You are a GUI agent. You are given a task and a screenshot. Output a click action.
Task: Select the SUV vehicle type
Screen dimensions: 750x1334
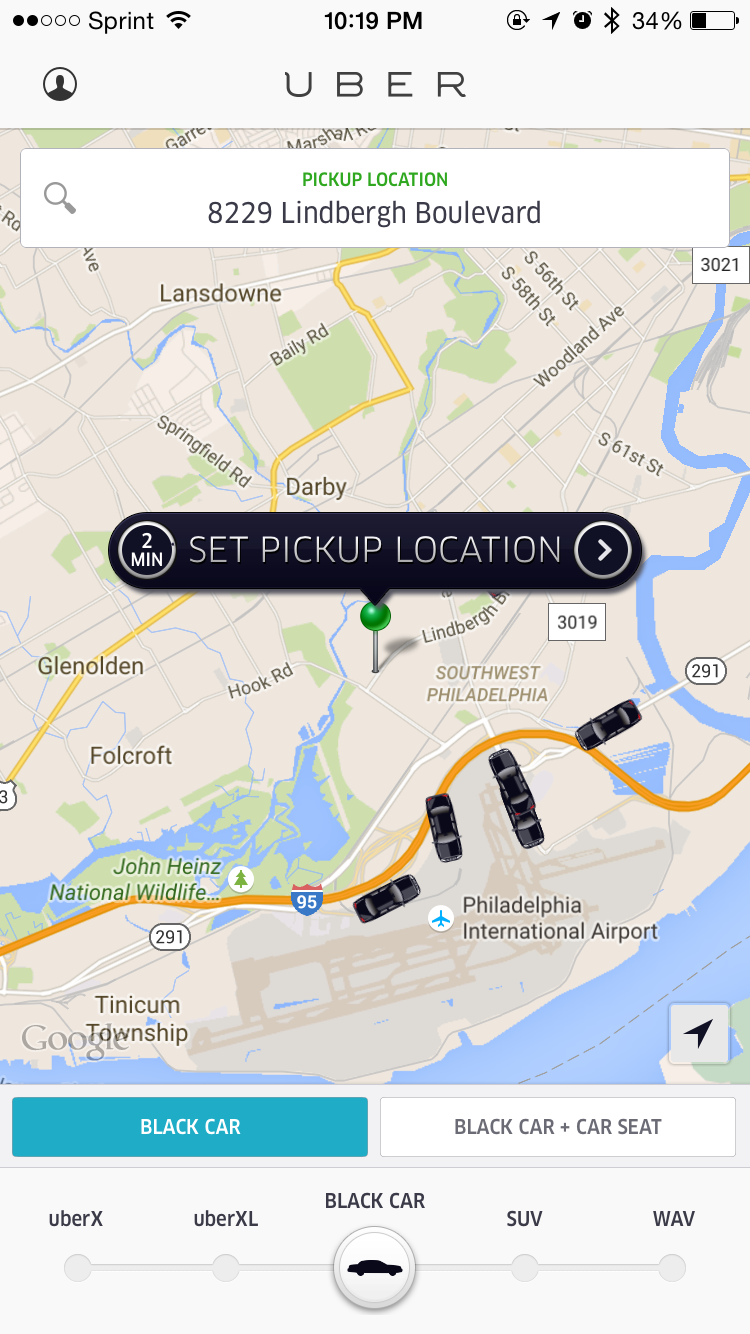[x=525, y=1244]
